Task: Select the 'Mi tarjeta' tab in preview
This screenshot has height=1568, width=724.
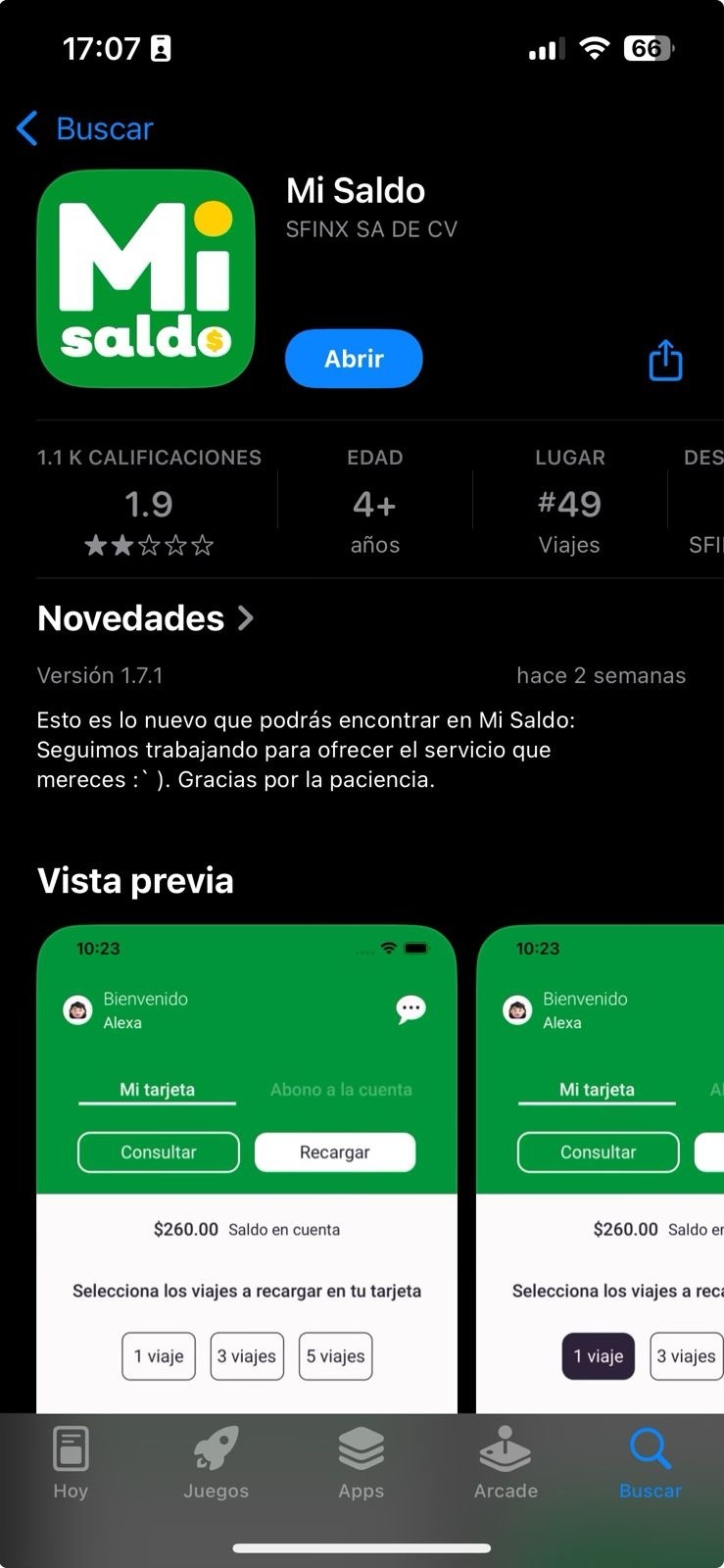Action: pos(157,1089)
